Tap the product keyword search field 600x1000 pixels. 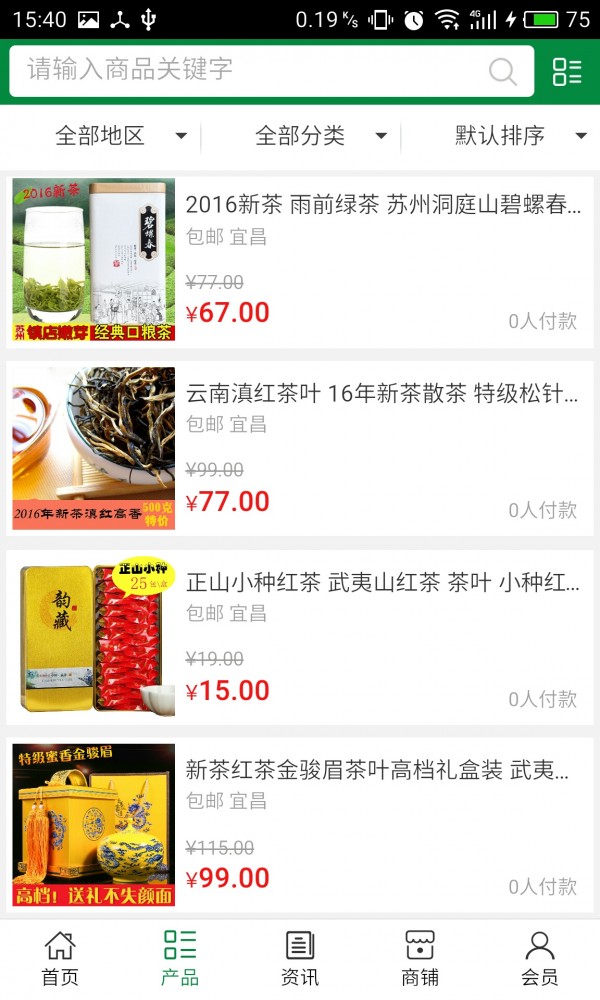250,70
